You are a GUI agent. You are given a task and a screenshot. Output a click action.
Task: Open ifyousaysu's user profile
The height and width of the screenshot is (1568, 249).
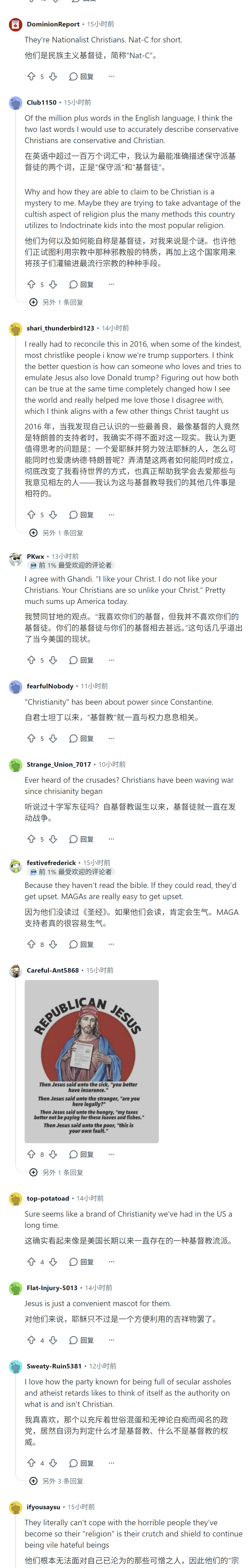coord(43,1507)
